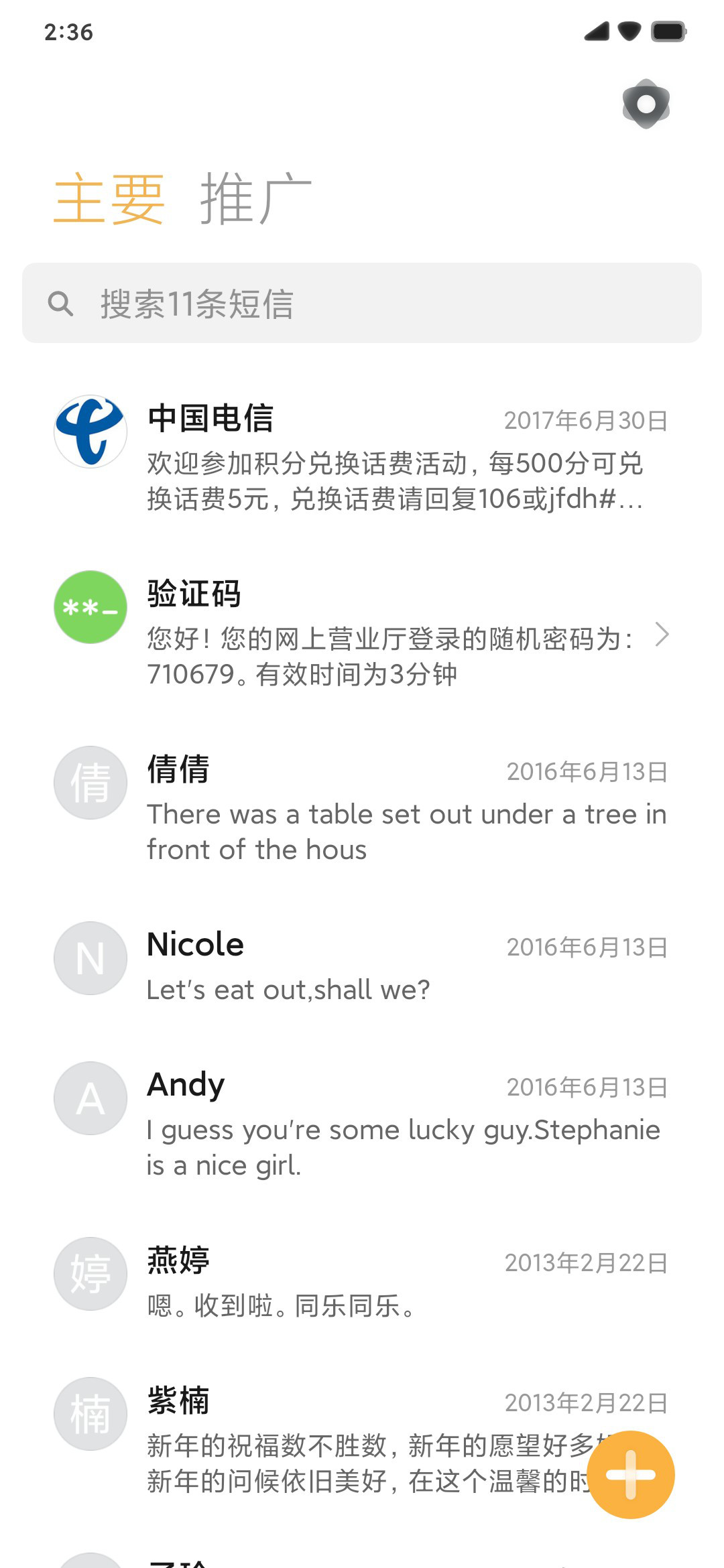
Task: Open the settings gear icon
Action: coord(646,104)
